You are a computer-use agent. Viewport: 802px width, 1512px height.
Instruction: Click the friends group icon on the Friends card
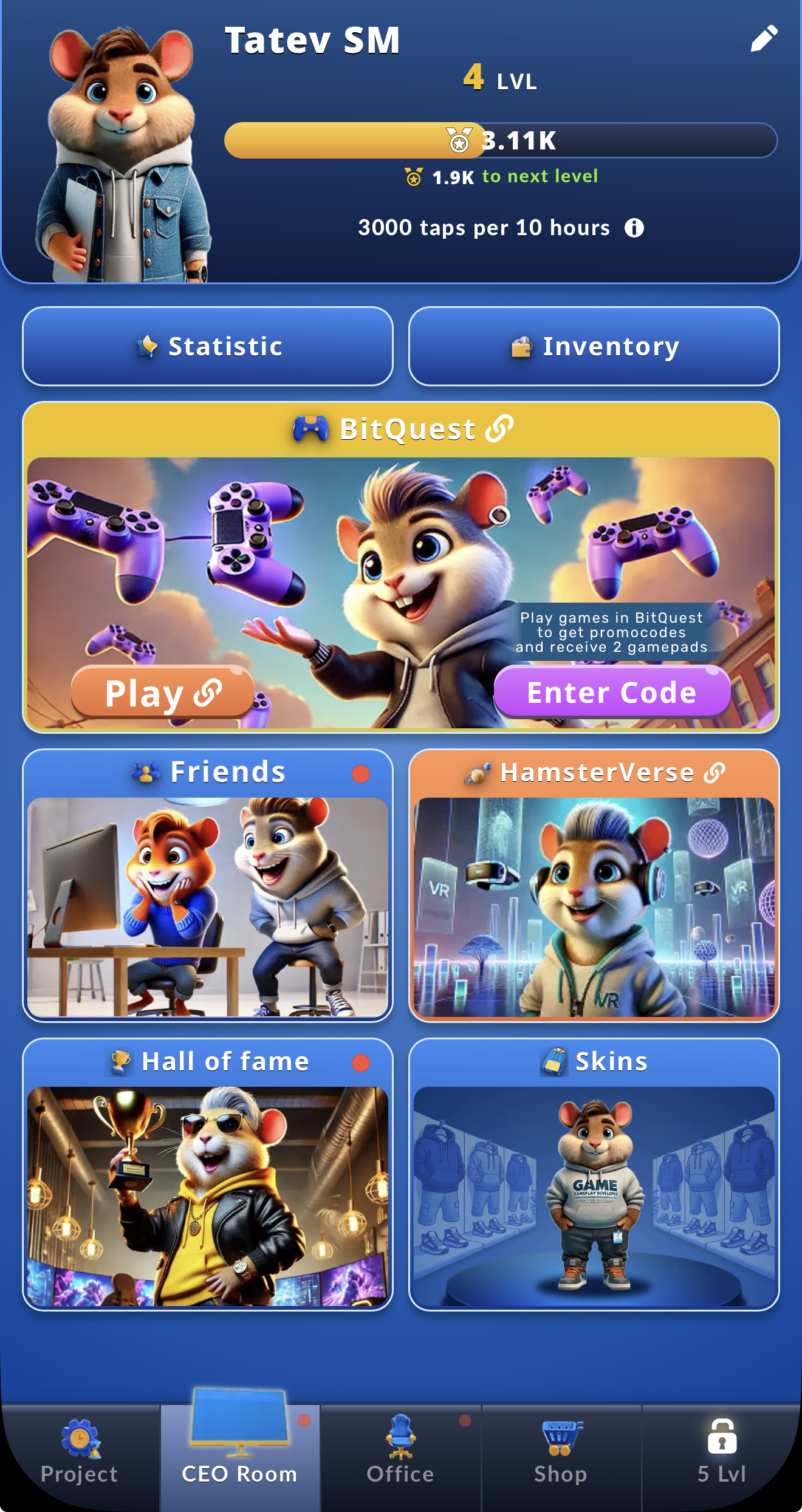click(x=146, y=771)
